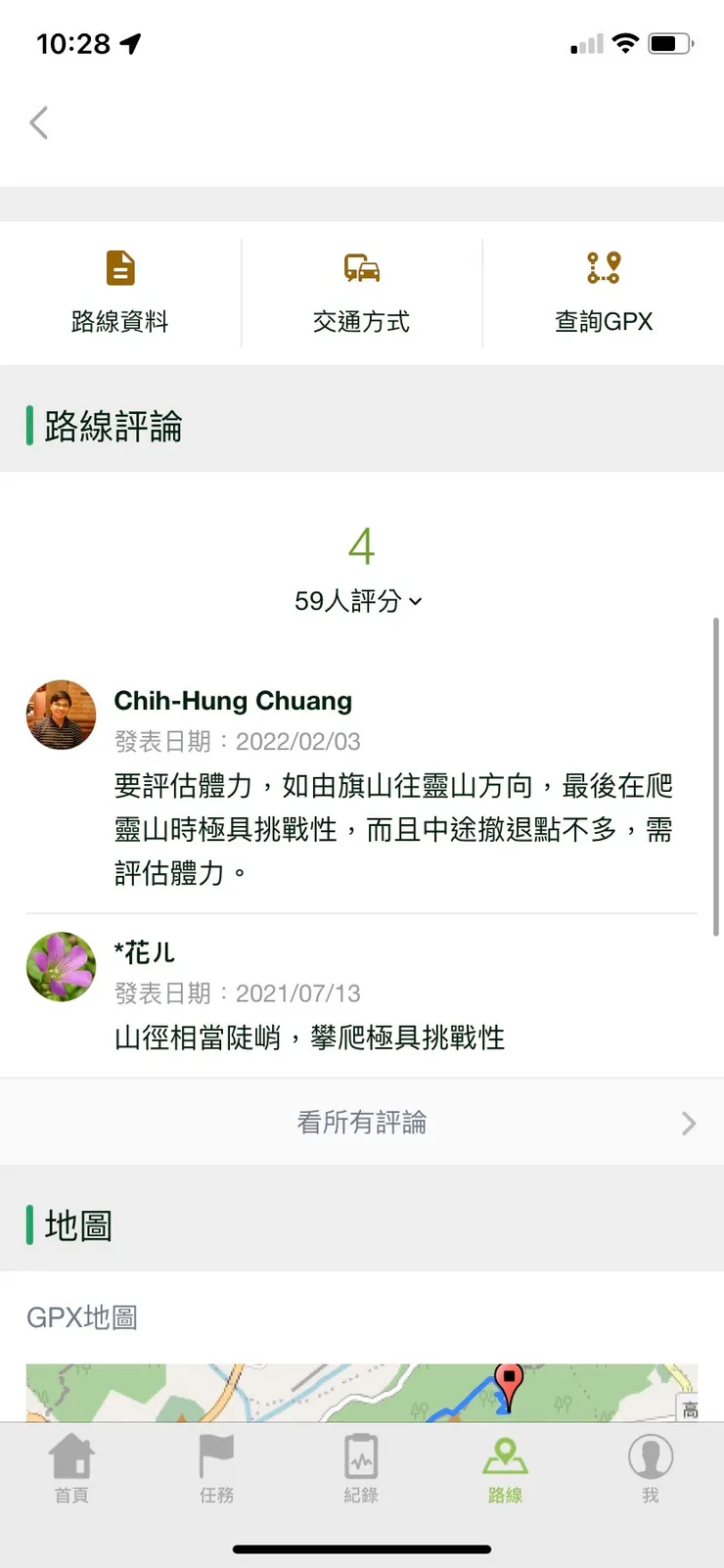Screen dimensions: 724x1568
Task: Open the 看所有評論 link
Action: (x=362, y=1122)
